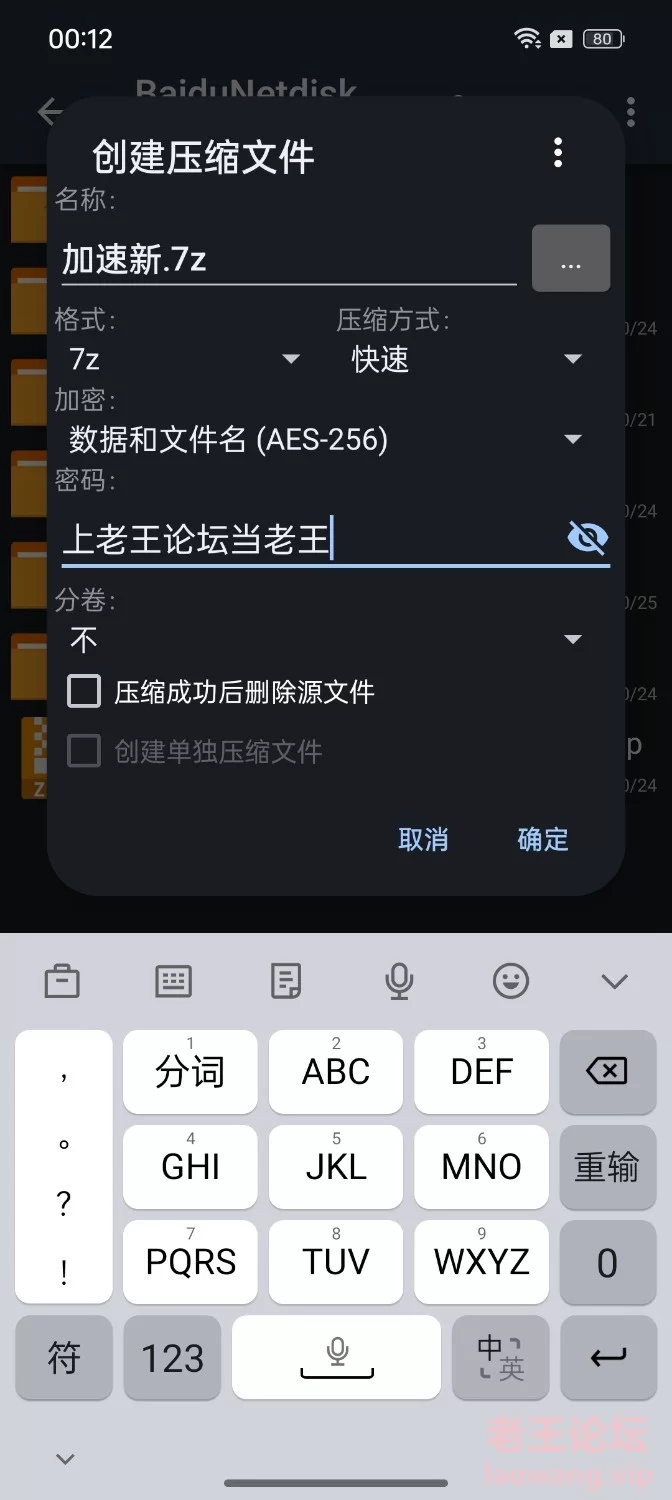Open the browse button with three dots
Image resolution: width=672 pixels, height=1500 pixels.
pyautogui.click(x=571, y=259)
